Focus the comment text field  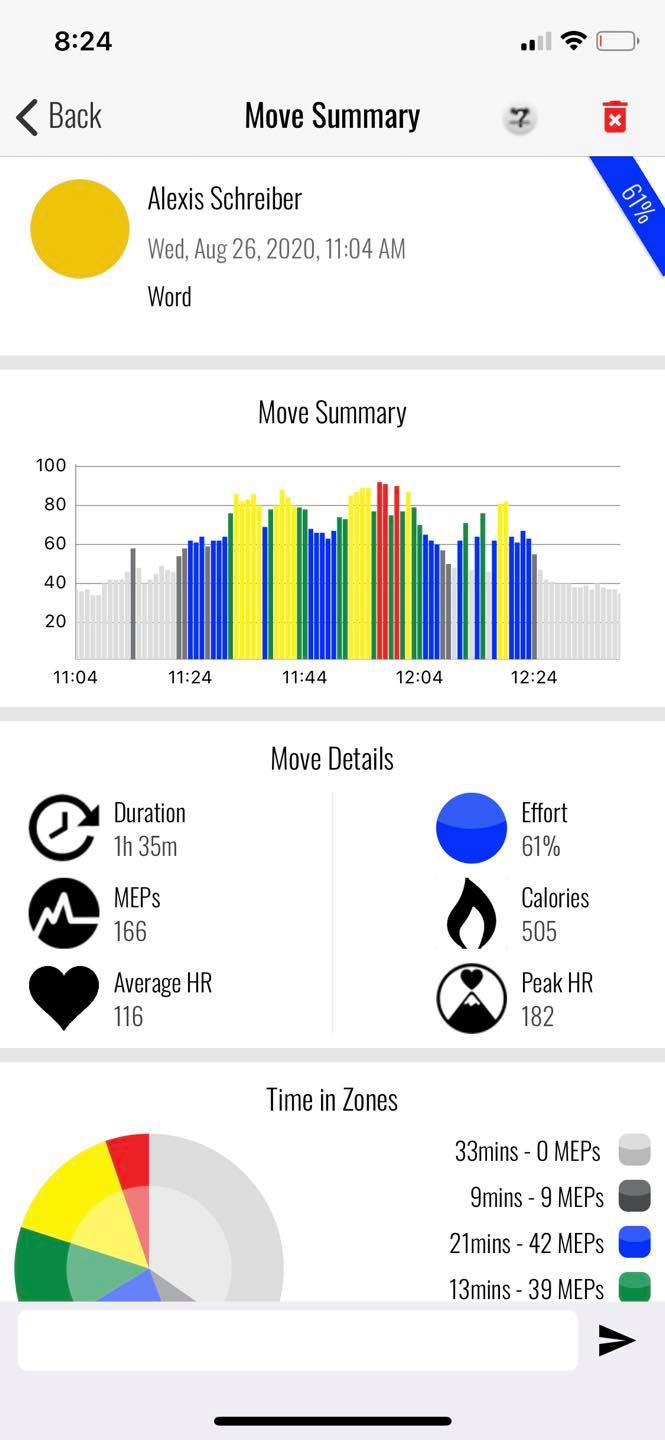(x=298, y=1340)
